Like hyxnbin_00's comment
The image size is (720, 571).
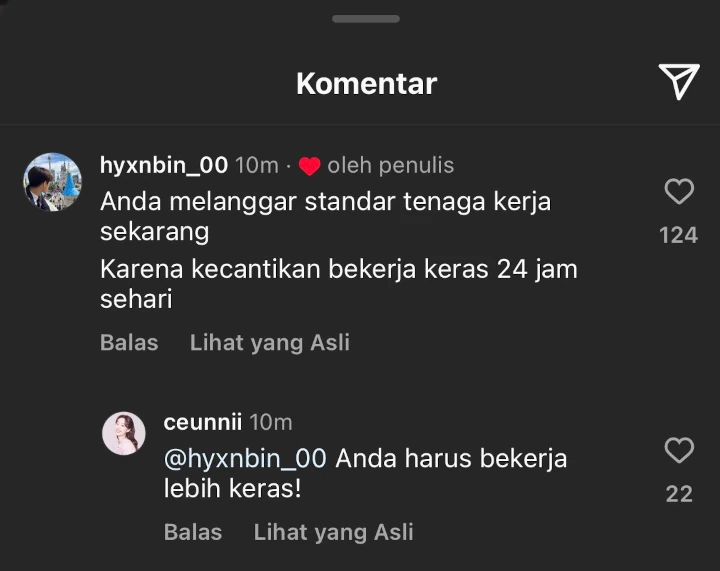[679, 192]
